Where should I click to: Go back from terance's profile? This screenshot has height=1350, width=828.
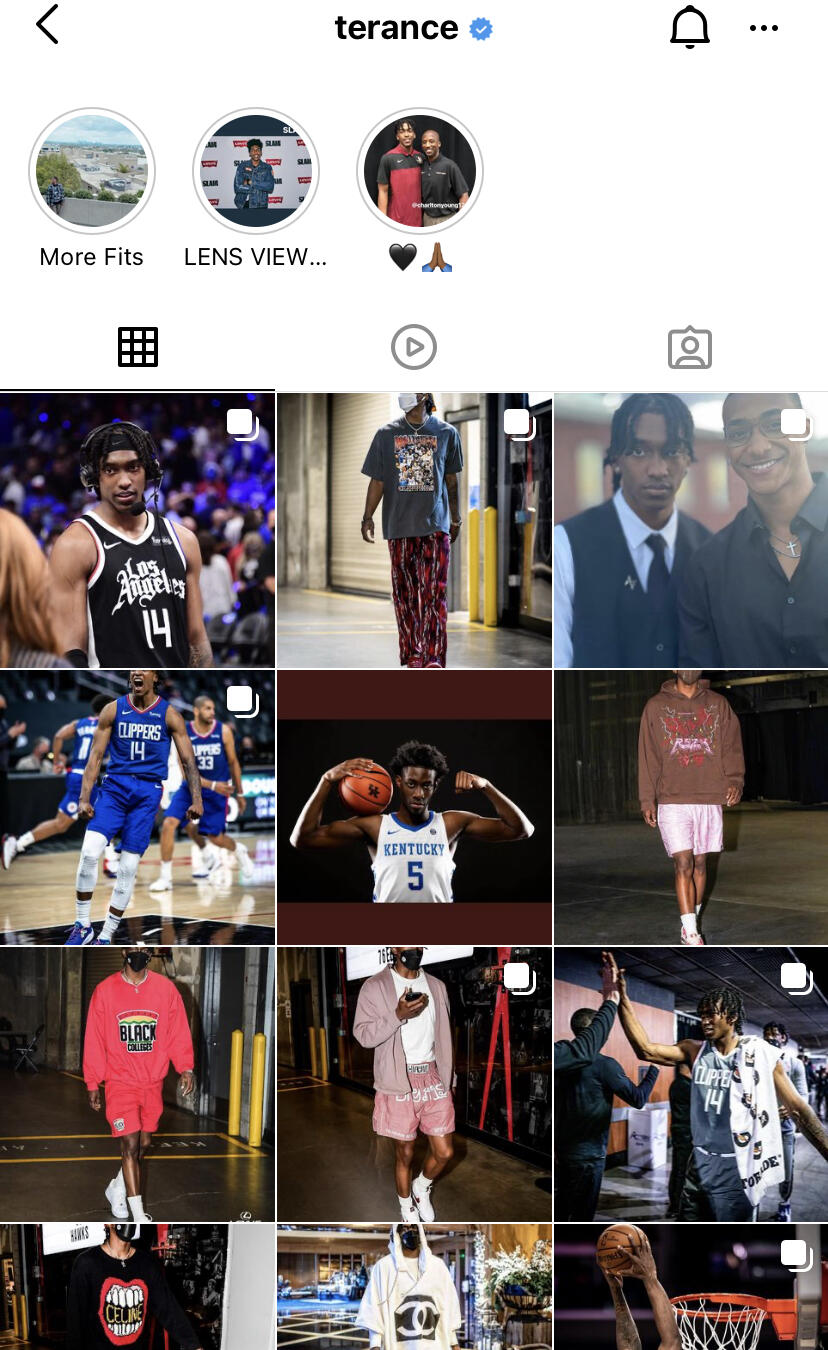[47, 26]
